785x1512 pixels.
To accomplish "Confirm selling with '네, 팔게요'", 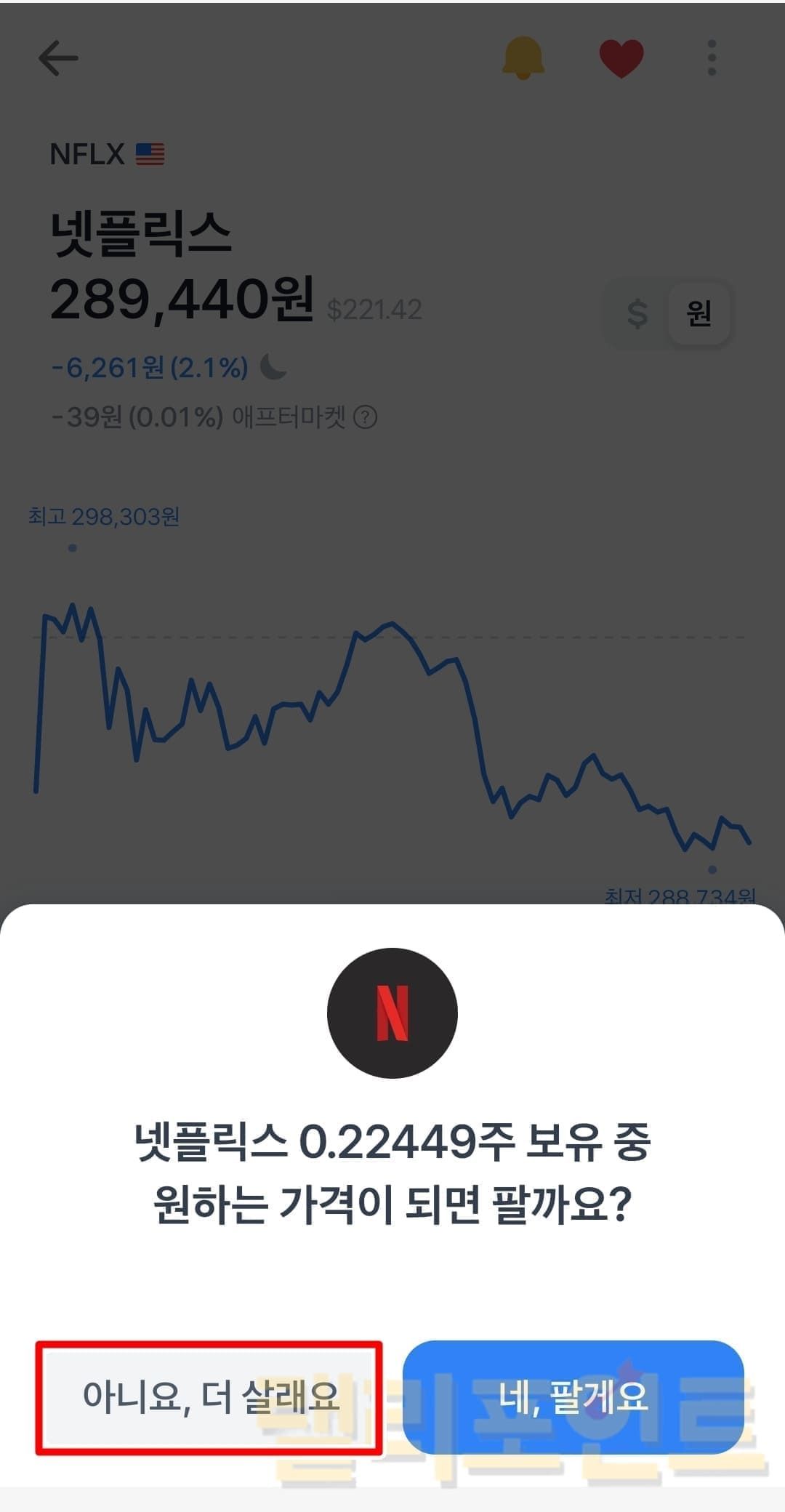I will click(573, 1397).
